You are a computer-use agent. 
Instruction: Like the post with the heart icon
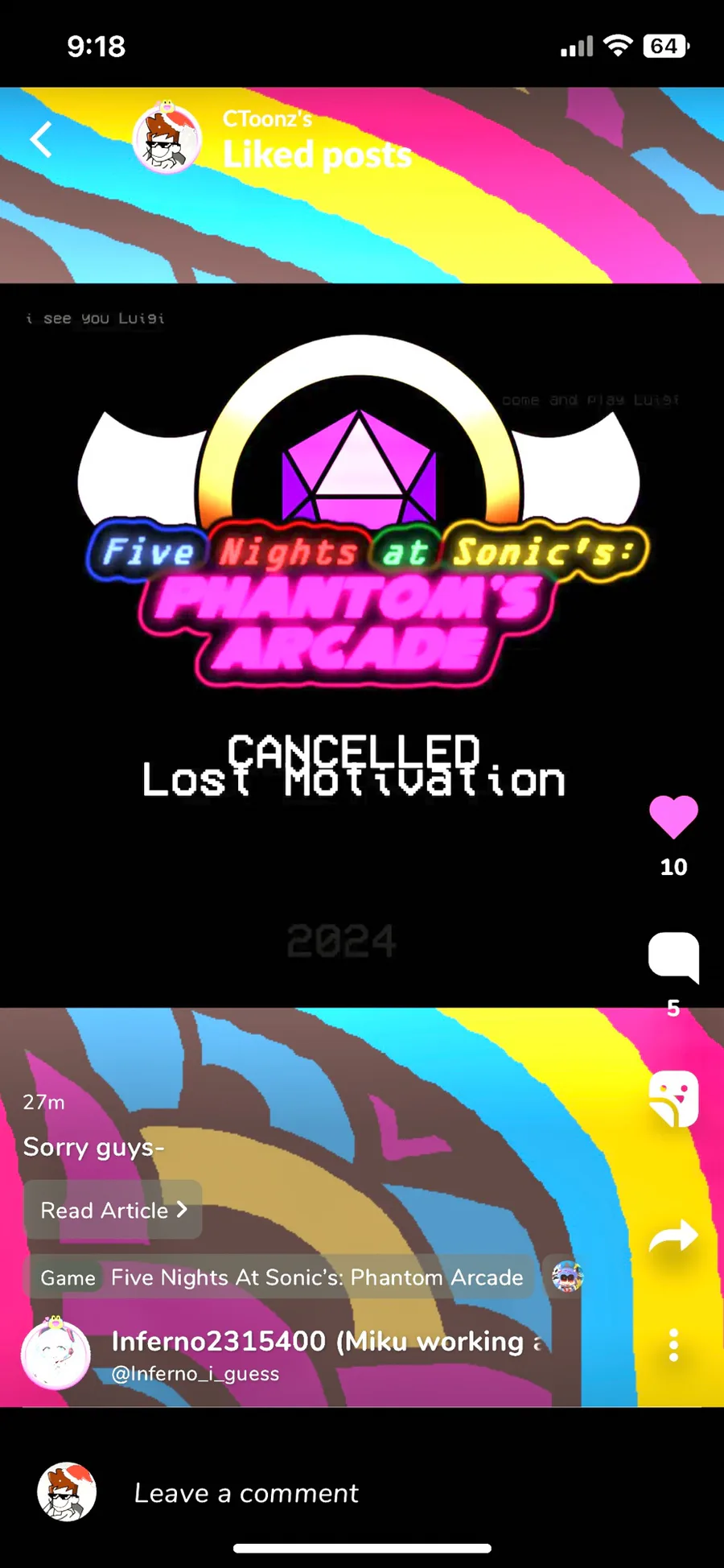click(x=673, y=817)
